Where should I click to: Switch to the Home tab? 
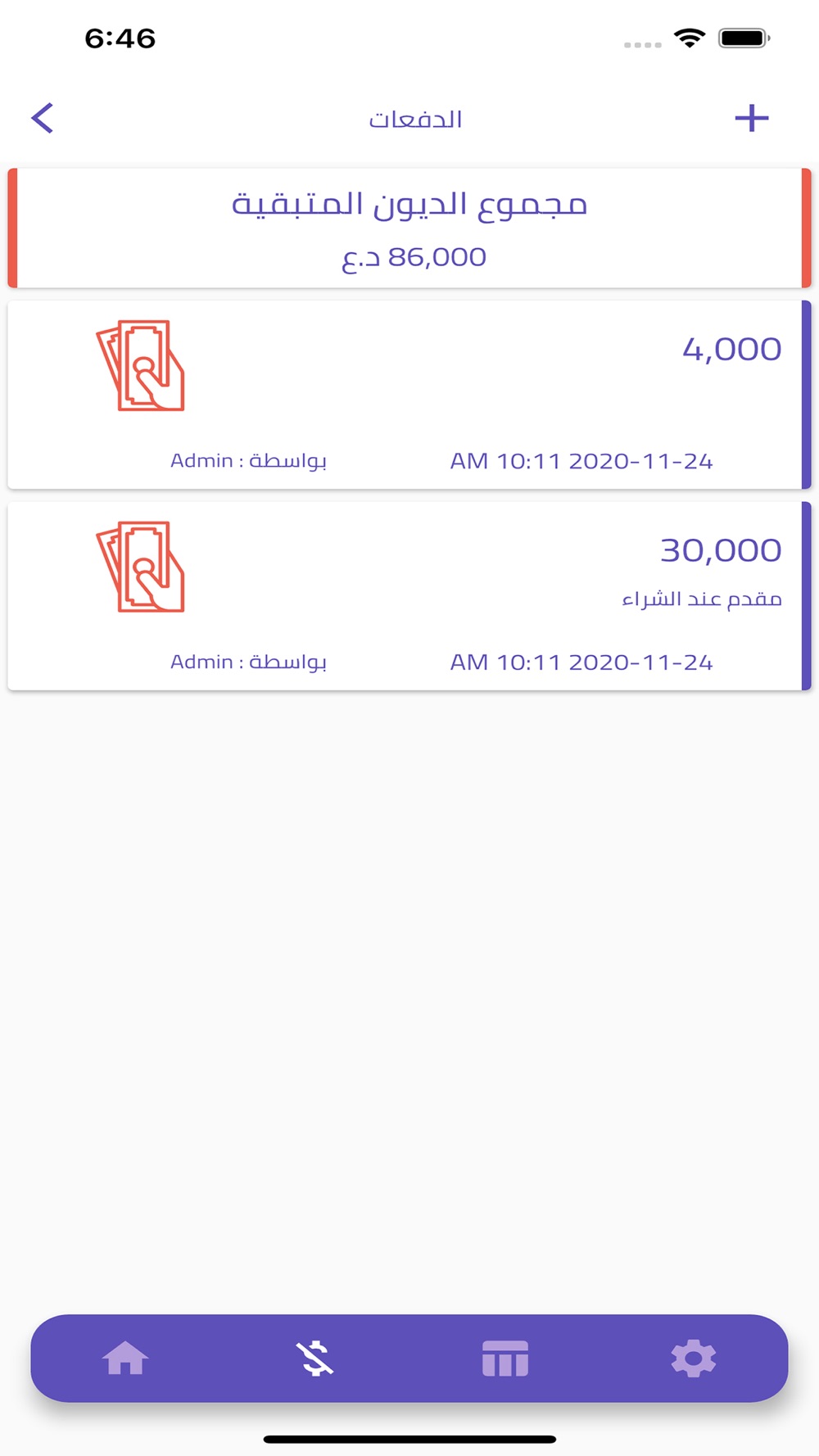(125, 1359)
